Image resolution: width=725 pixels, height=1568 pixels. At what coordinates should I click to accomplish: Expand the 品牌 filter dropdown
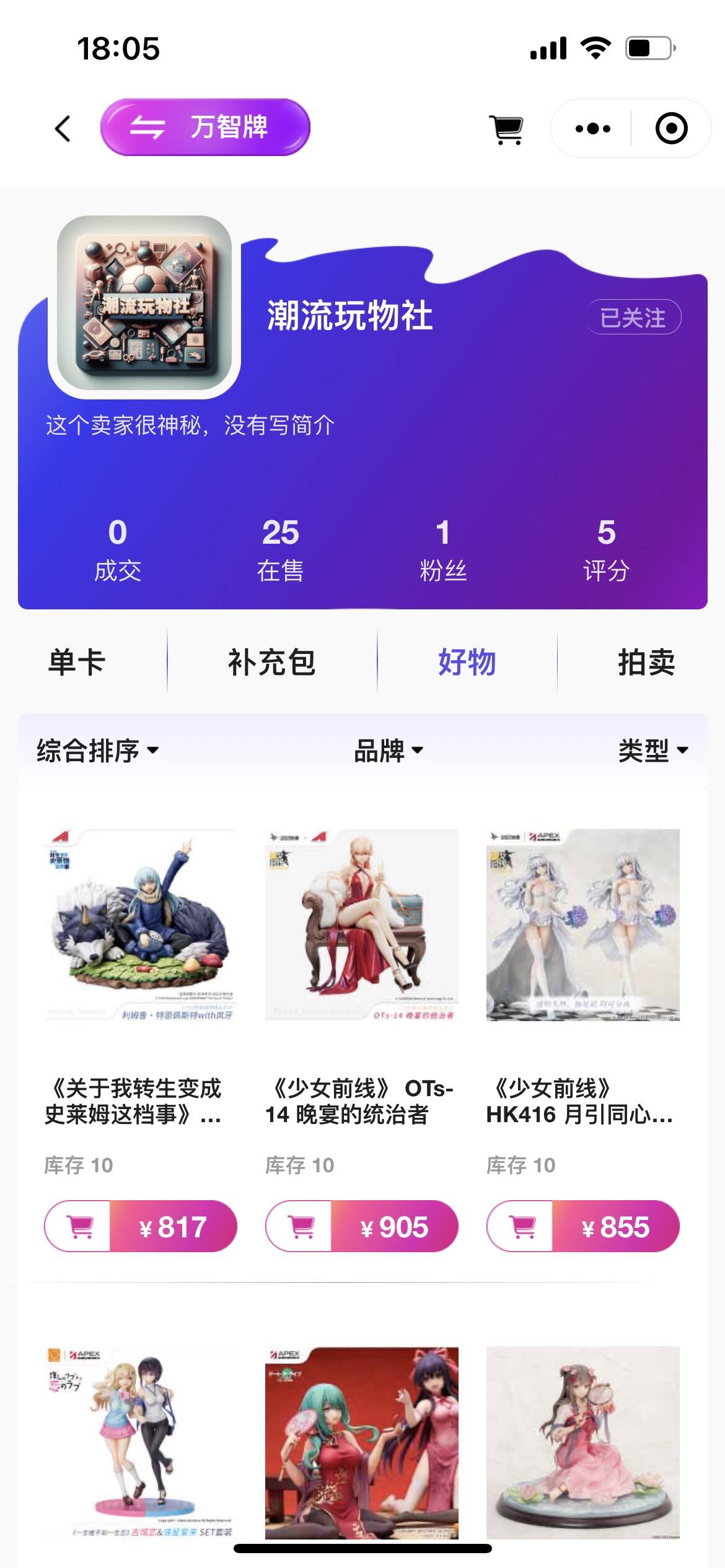[389, 751]
